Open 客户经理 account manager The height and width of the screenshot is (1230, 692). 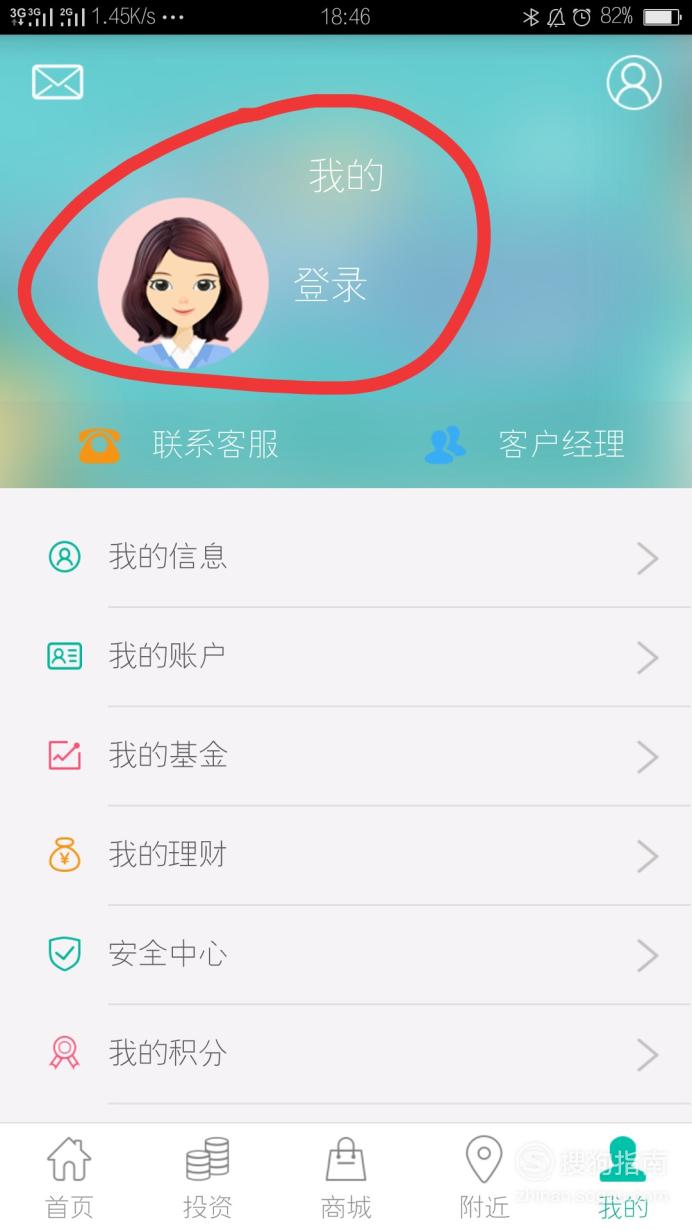coord(526,444)
